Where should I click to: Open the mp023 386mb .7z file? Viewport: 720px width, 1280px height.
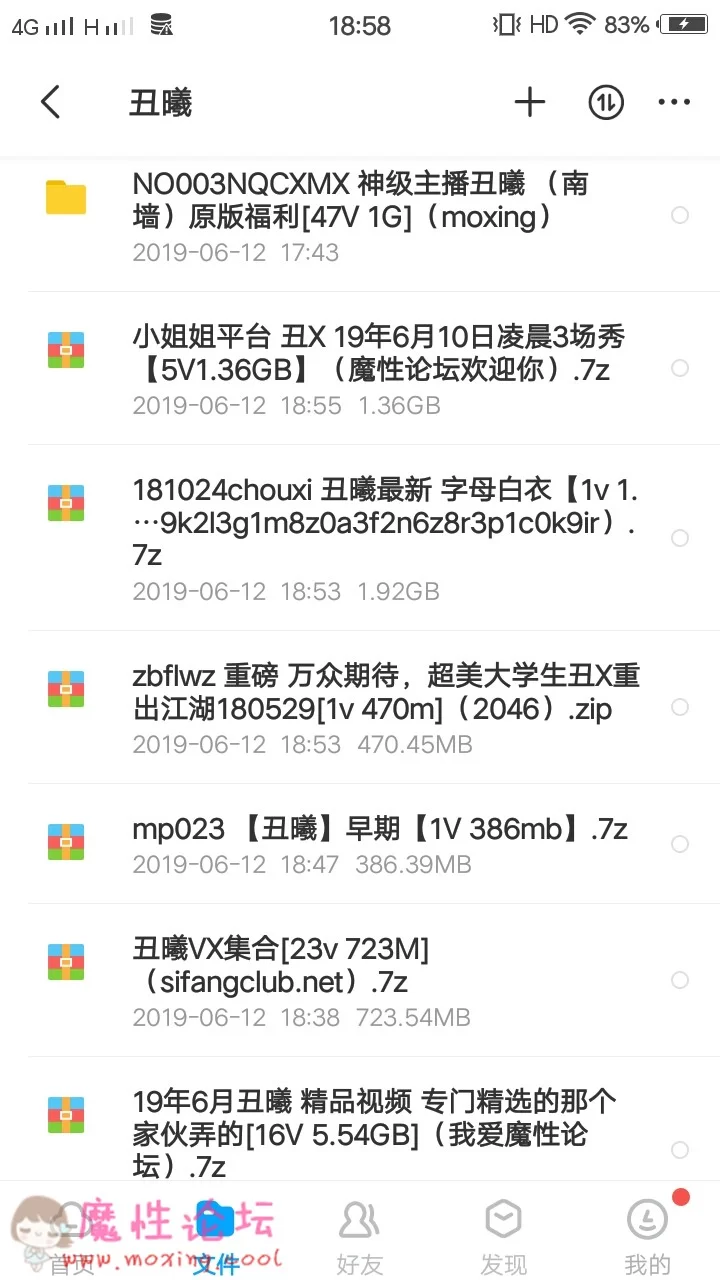tap(360, 844)
